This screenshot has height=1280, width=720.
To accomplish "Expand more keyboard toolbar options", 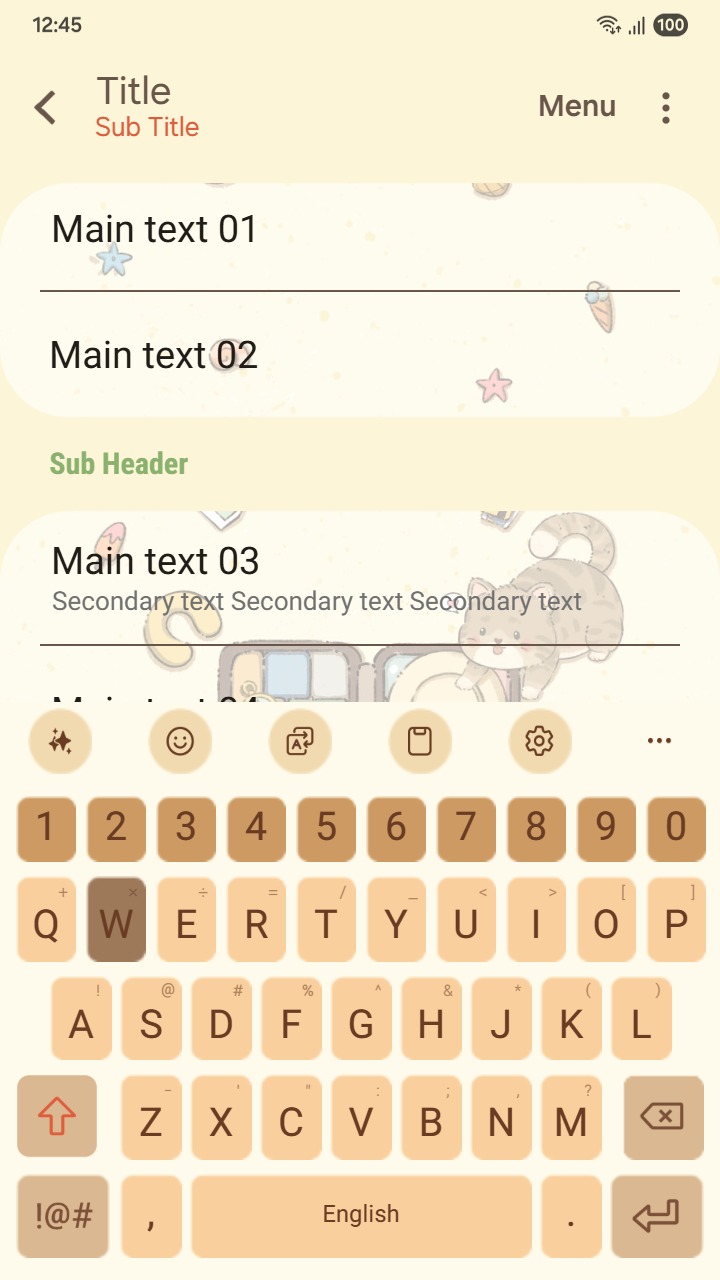I will click(x=659, y=741).
